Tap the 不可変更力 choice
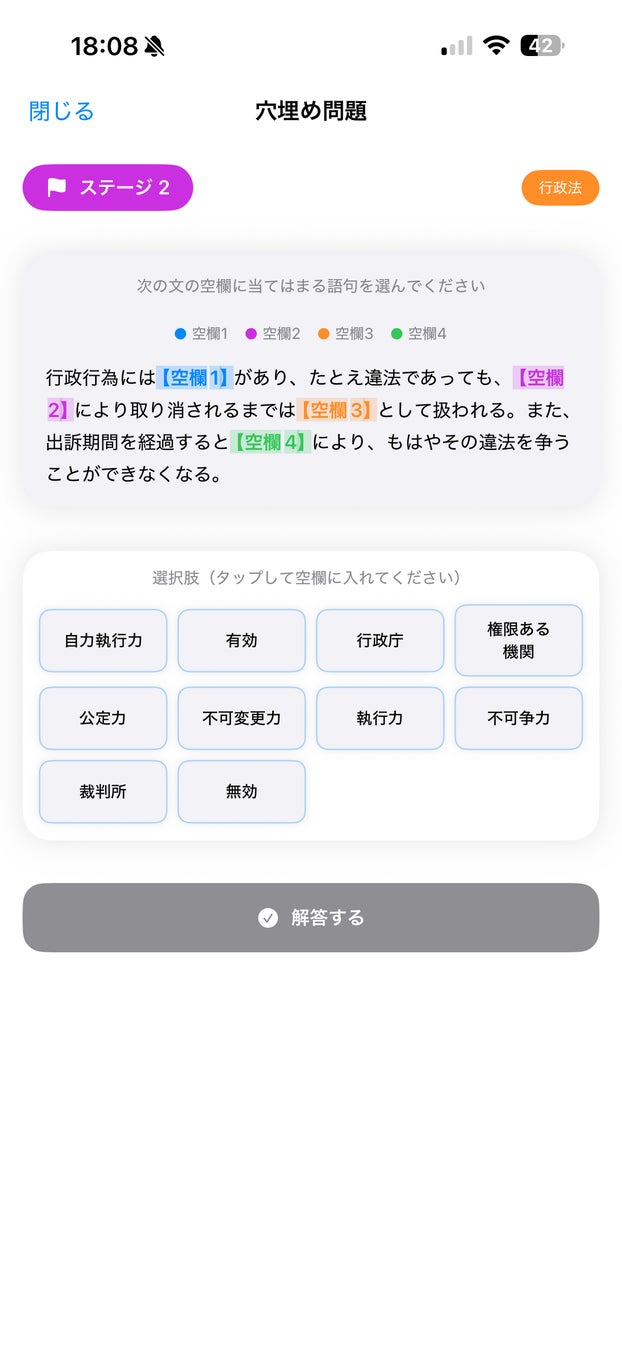Image resolution: width=622 pixels, height=1350 pixels. (241, 718)
